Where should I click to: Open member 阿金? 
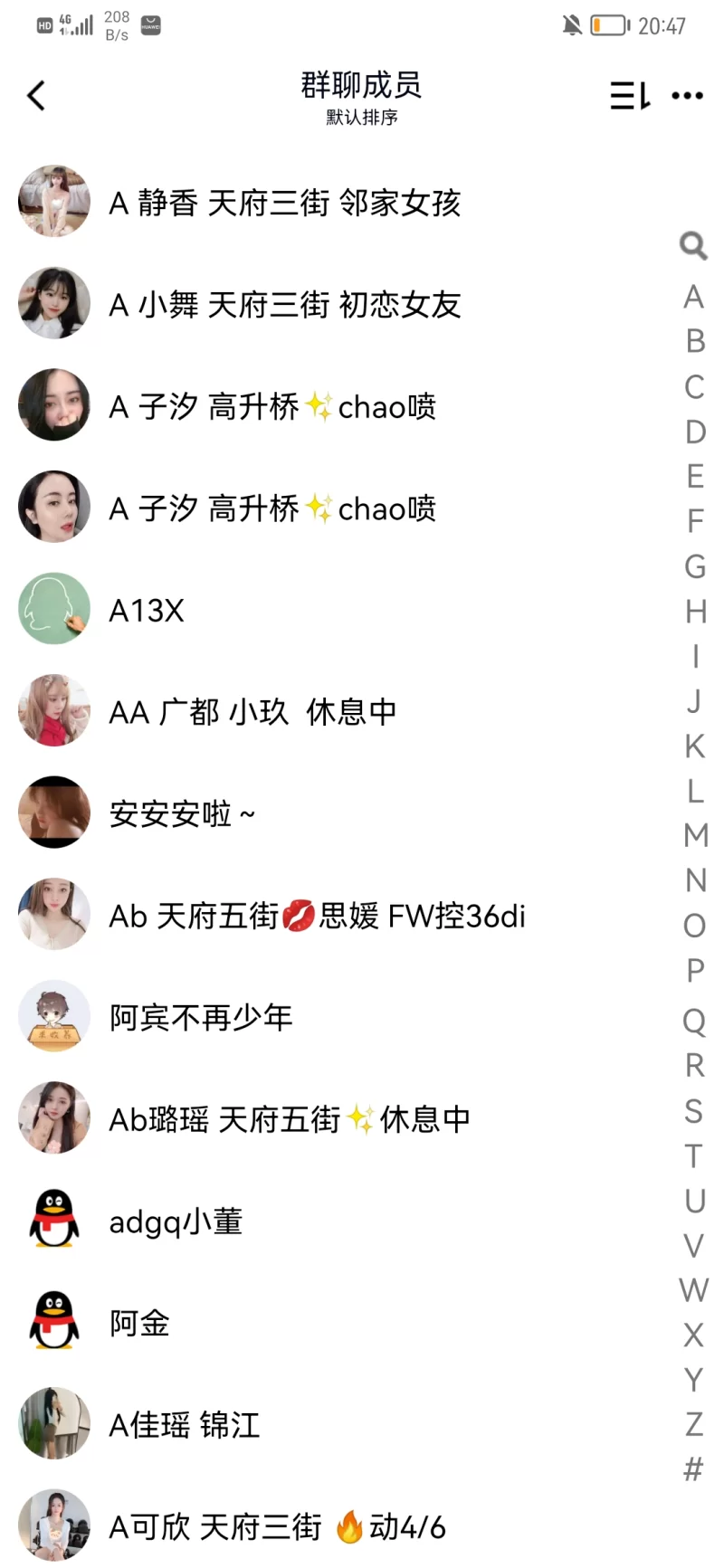[x=139, y=1323]
